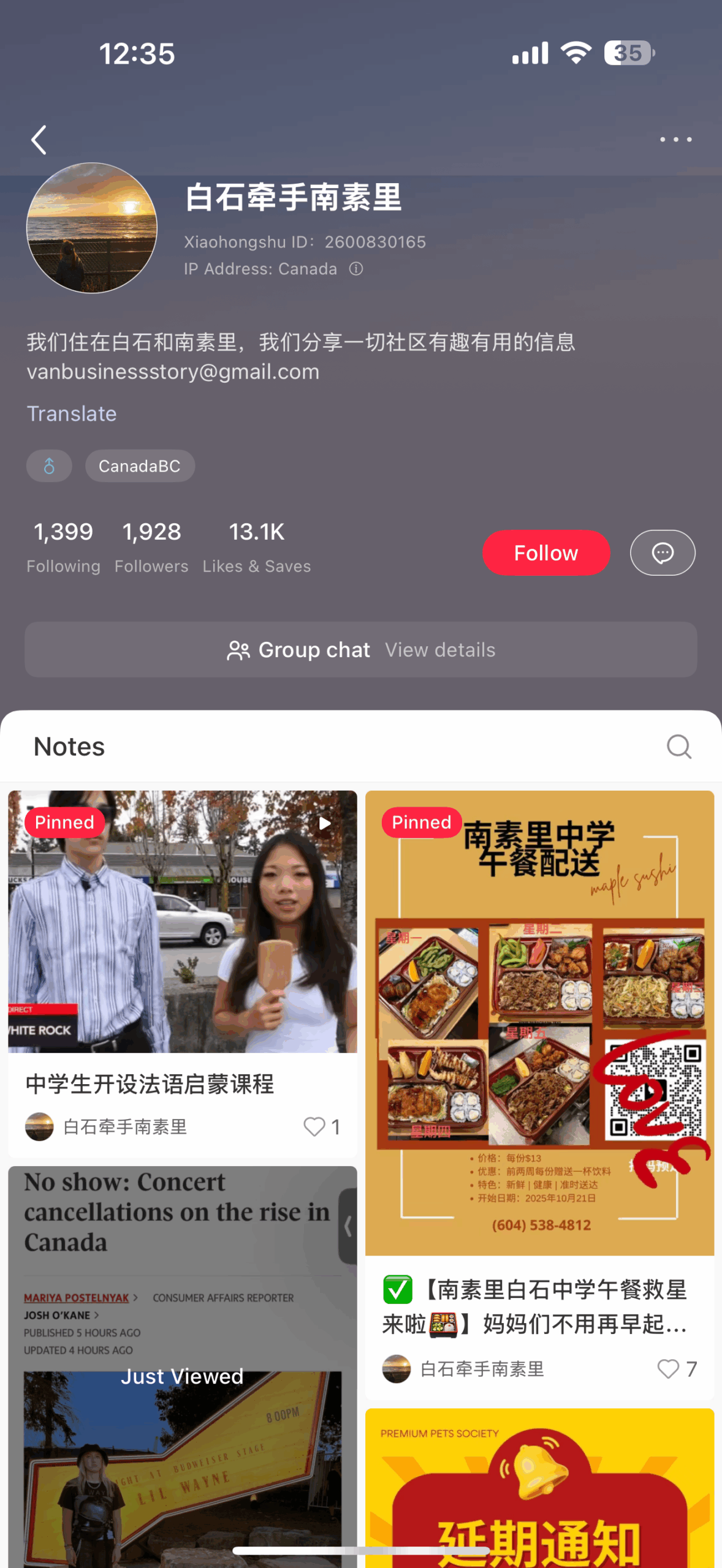Open the message chat icon
This screenshot has width=722, height=1568.
click(x=662, y=552)
